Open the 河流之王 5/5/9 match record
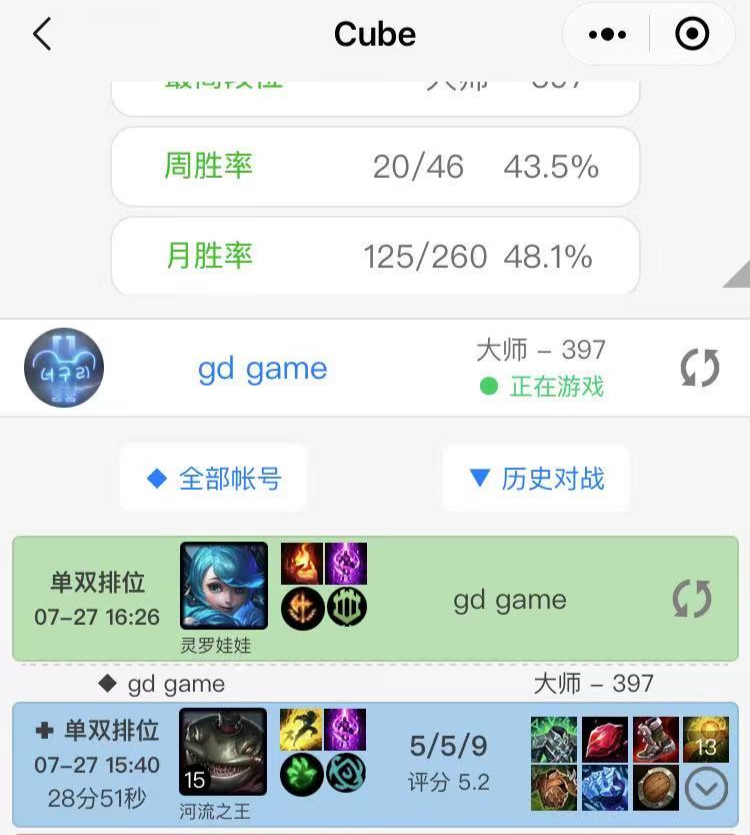 [449, 762]
